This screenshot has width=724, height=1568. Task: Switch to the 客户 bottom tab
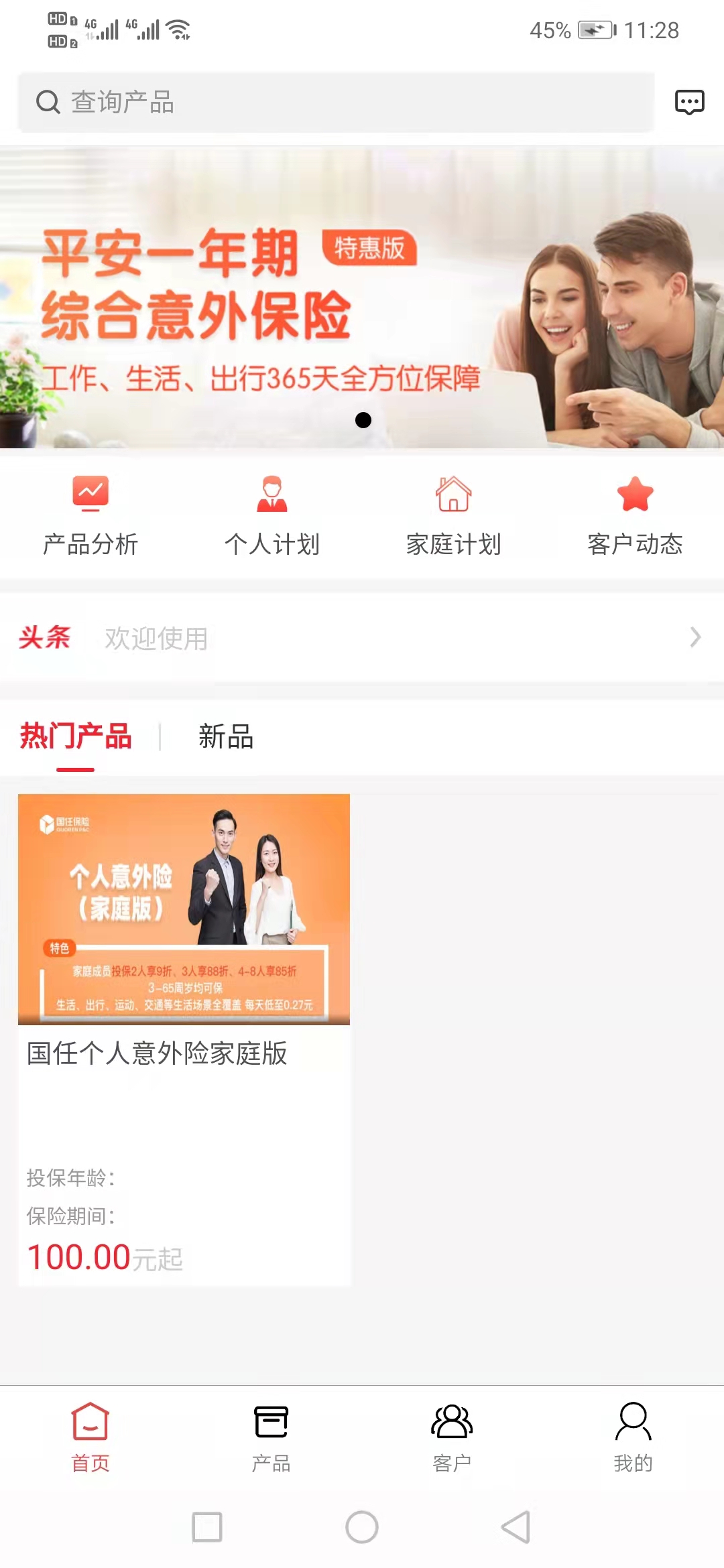click(452, 1437)
